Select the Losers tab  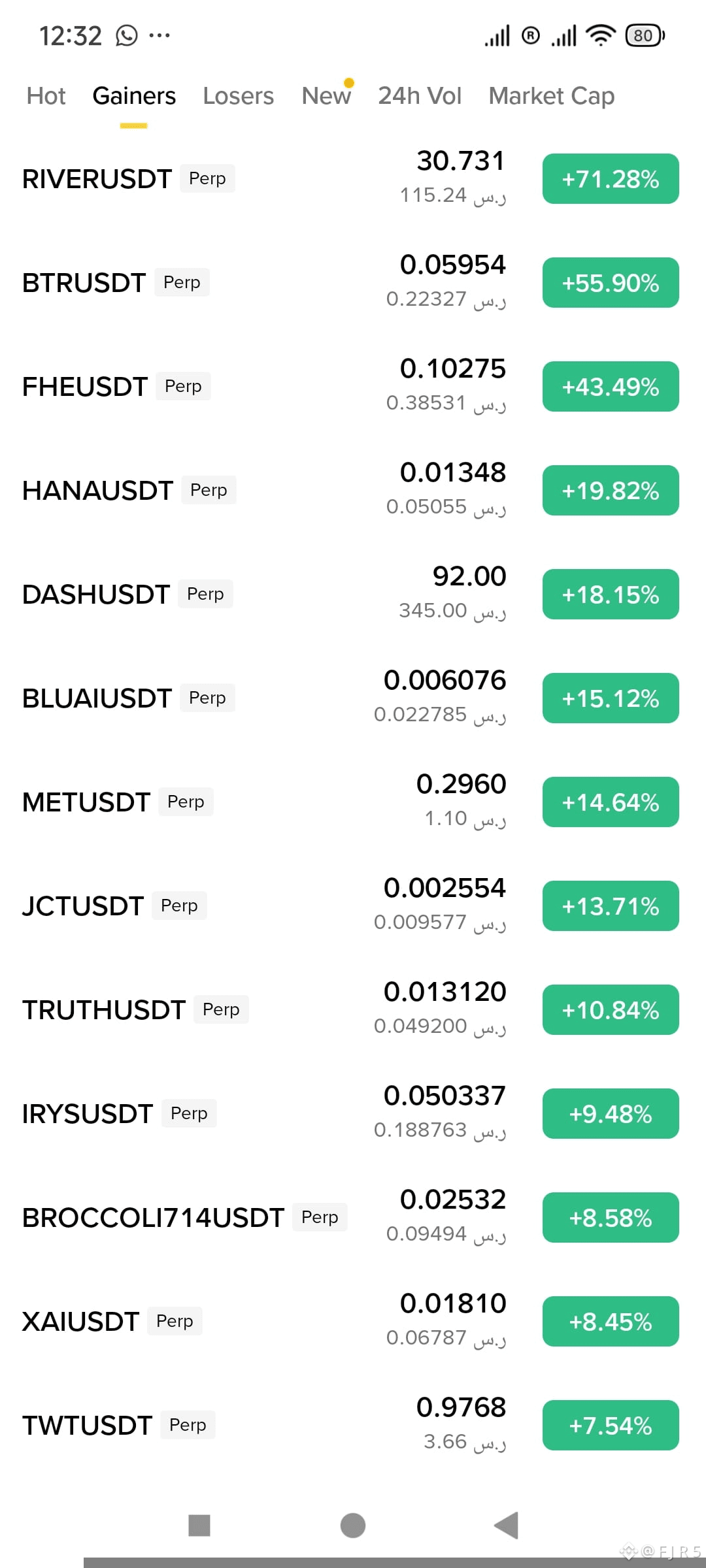pos(238,96)
